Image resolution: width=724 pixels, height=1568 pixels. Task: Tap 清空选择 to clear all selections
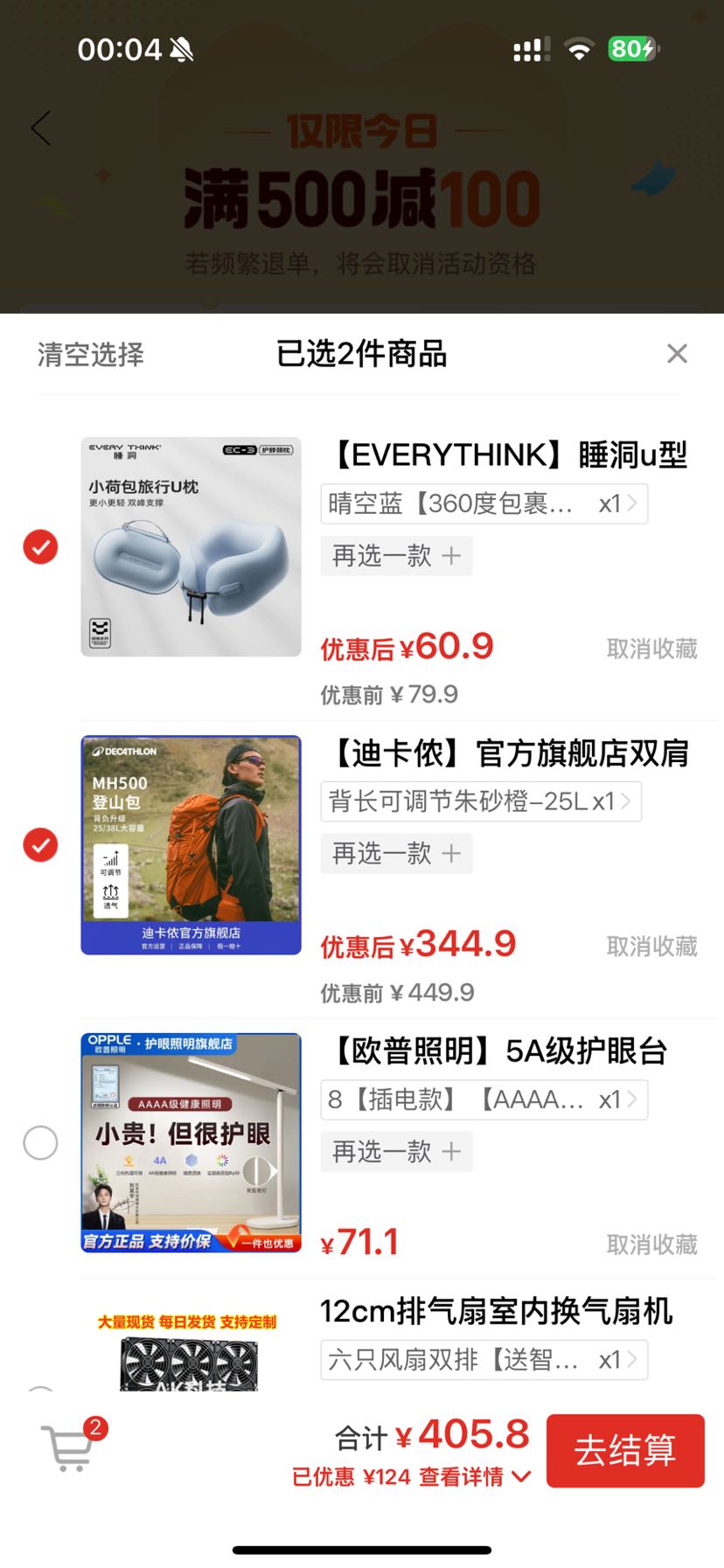click(x=91, y=354)
